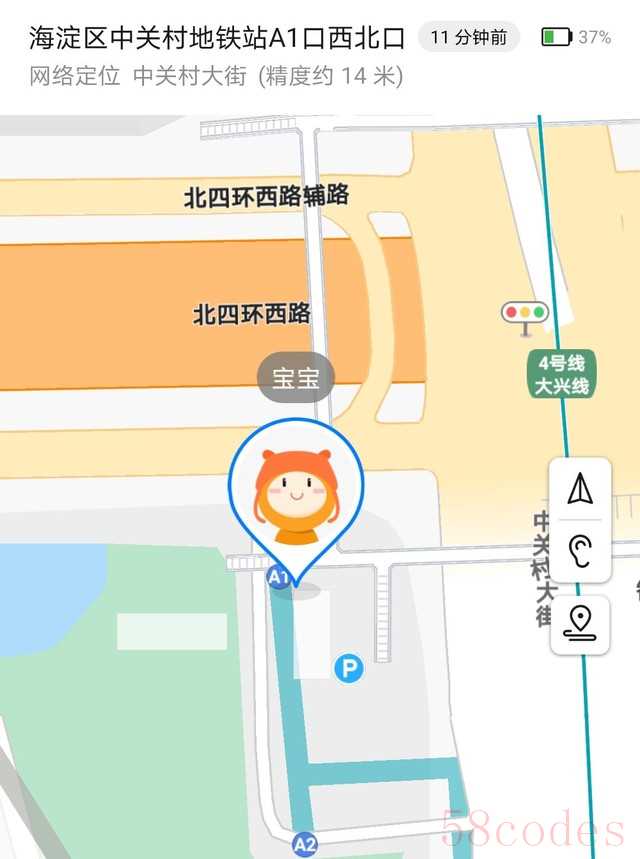Tap the navigation arrow icon
This screenshot has width=640, height=859.
(x=580, y=489)
